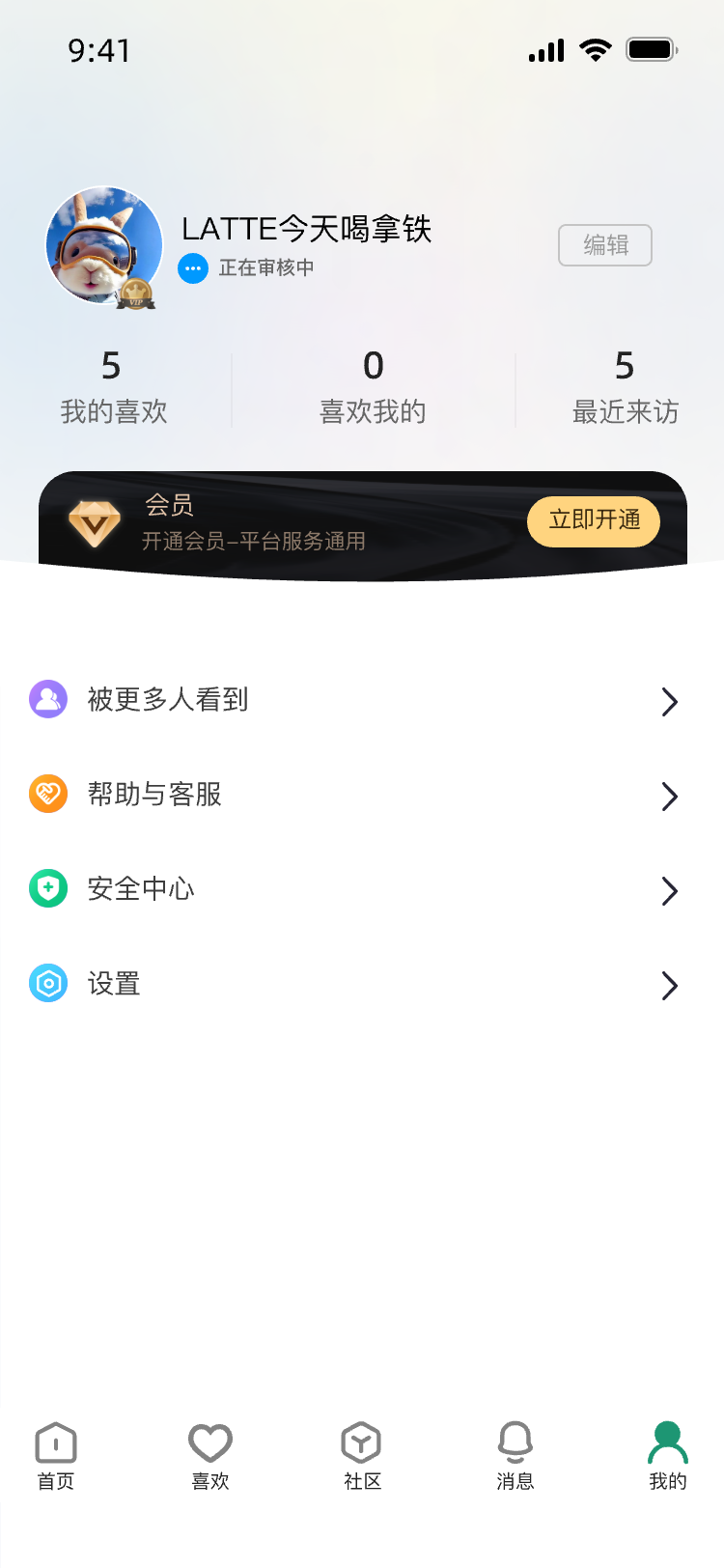
Task: Switch to the 首页 tab
Action: (x=56, y=1456)
